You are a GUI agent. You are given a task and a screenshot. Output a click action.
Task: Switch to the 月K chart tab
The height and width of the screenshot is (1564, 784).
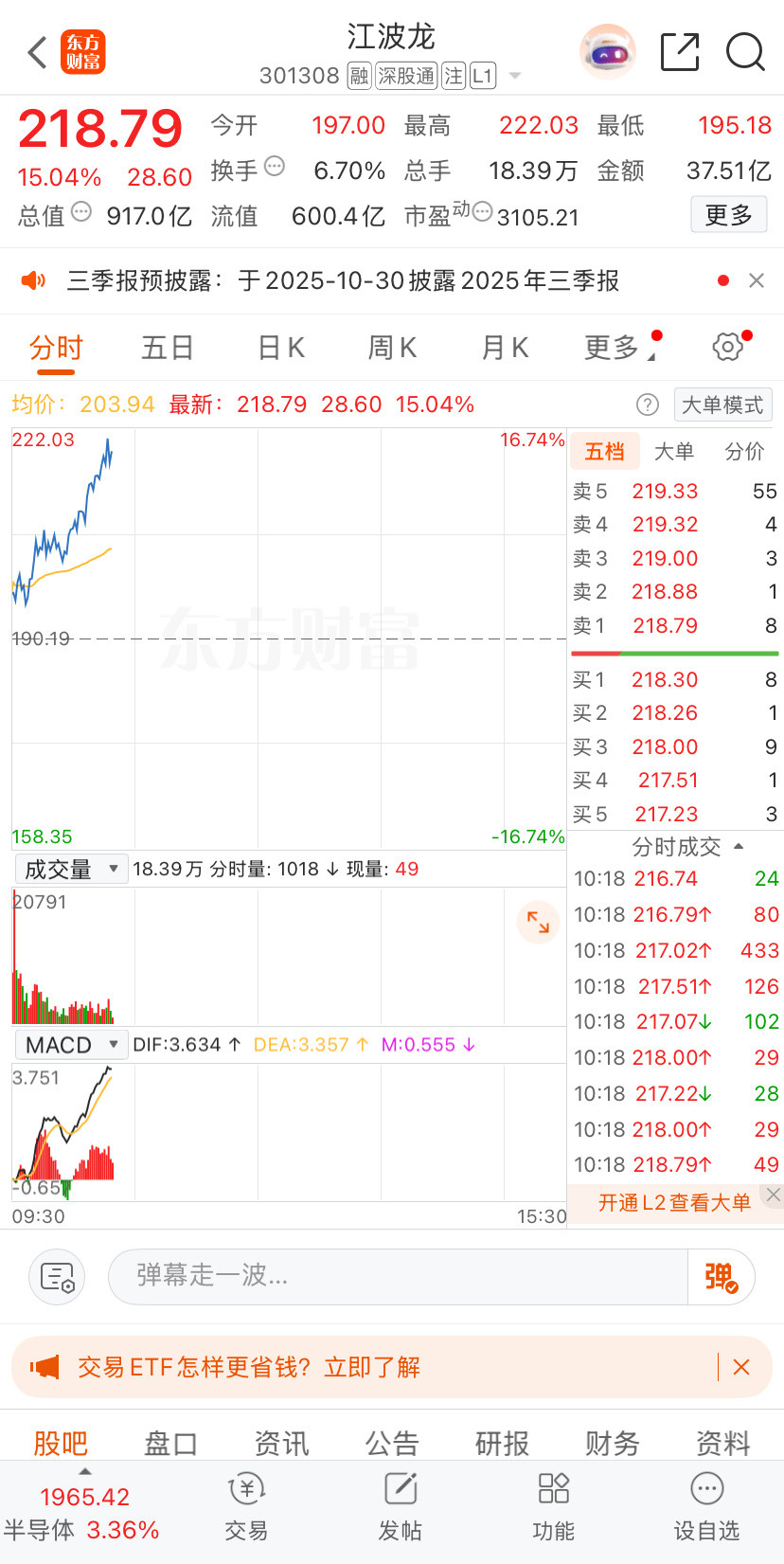click(x=505, y=348)
